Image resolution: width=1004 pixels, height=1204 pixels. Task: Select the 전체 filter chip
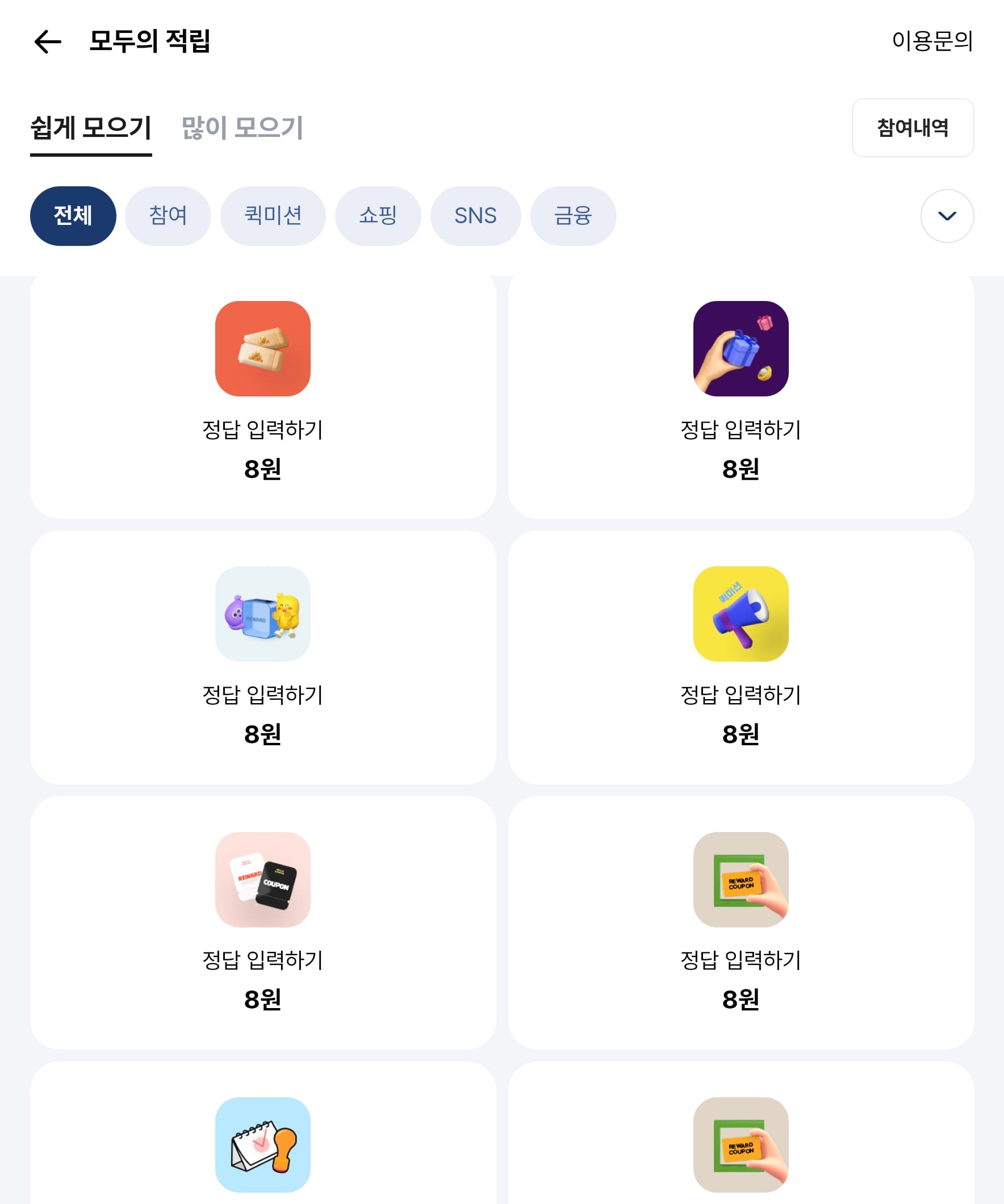coord(72,216)
